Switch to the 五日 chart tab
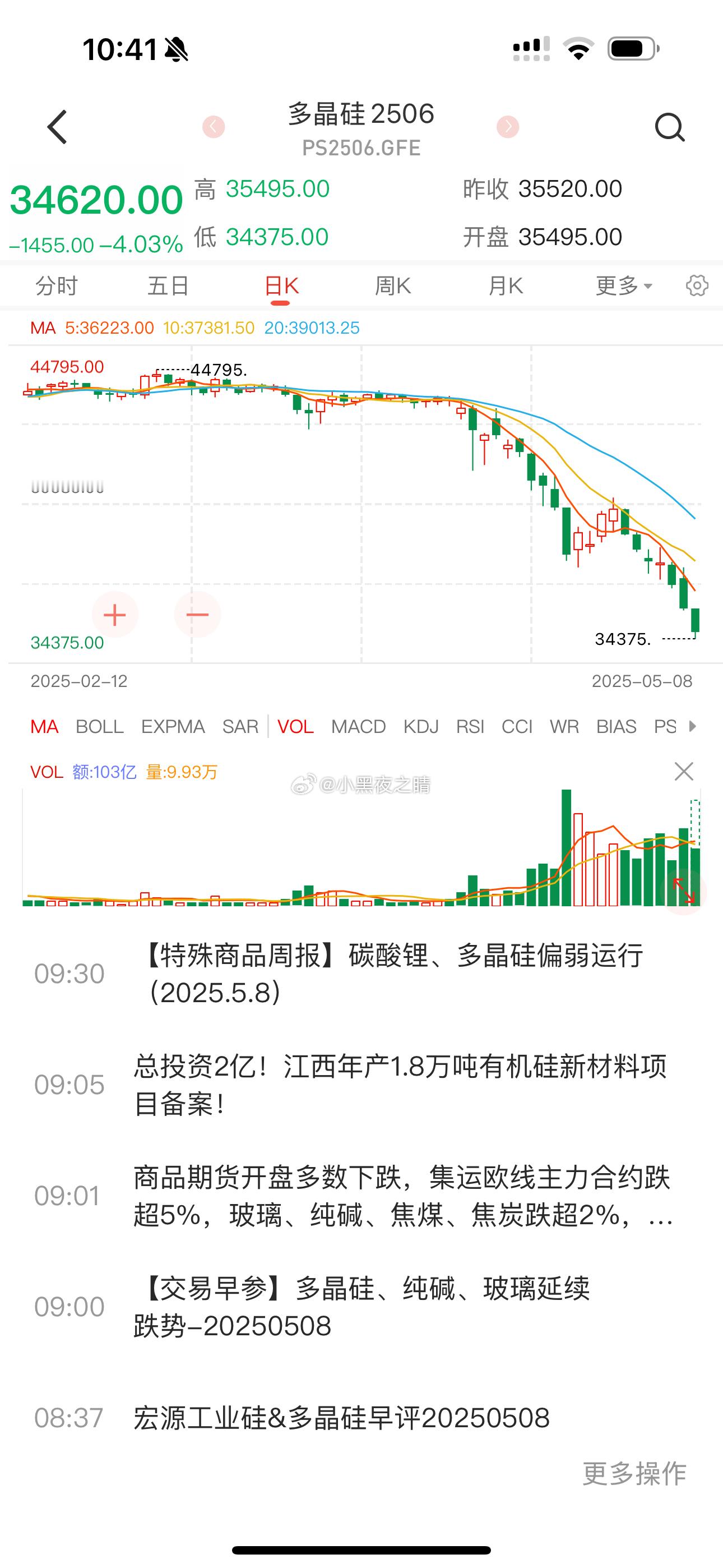Screen dimensions: 723x1568 168,285
